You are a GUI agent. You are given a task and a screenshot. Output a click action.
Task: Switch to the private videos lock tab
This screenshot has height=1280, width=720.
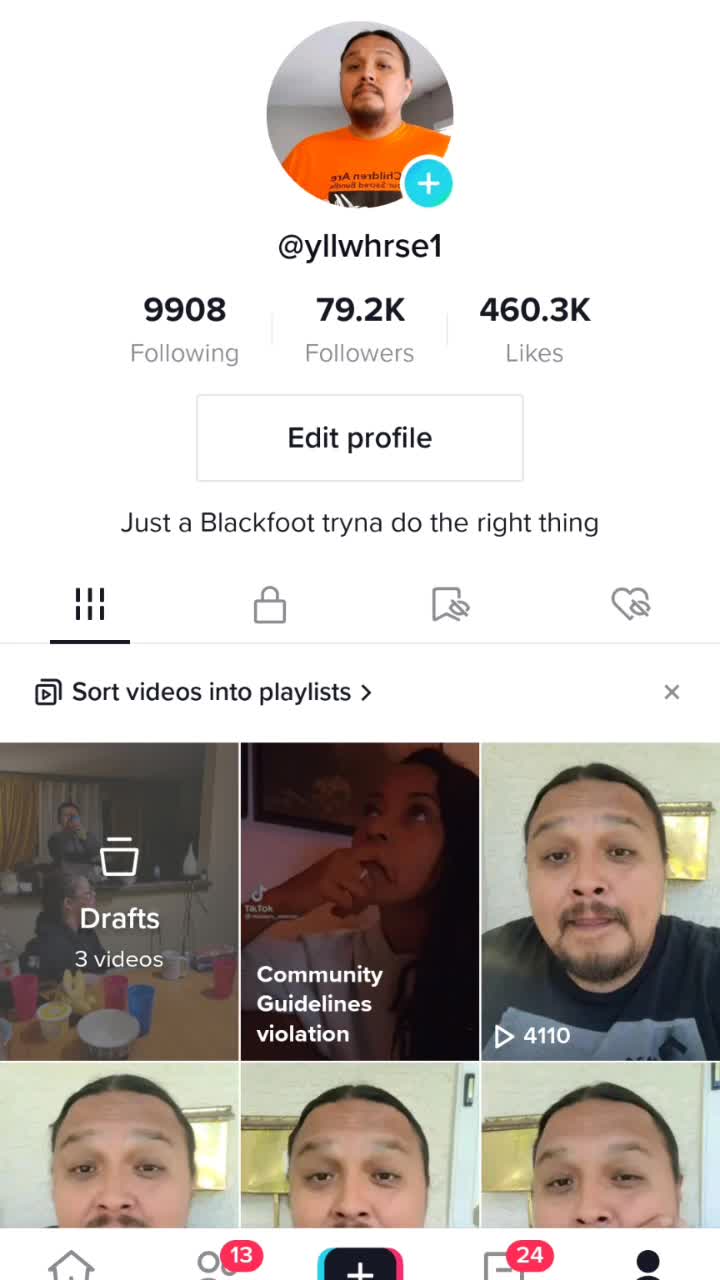(x=270, y=604)
